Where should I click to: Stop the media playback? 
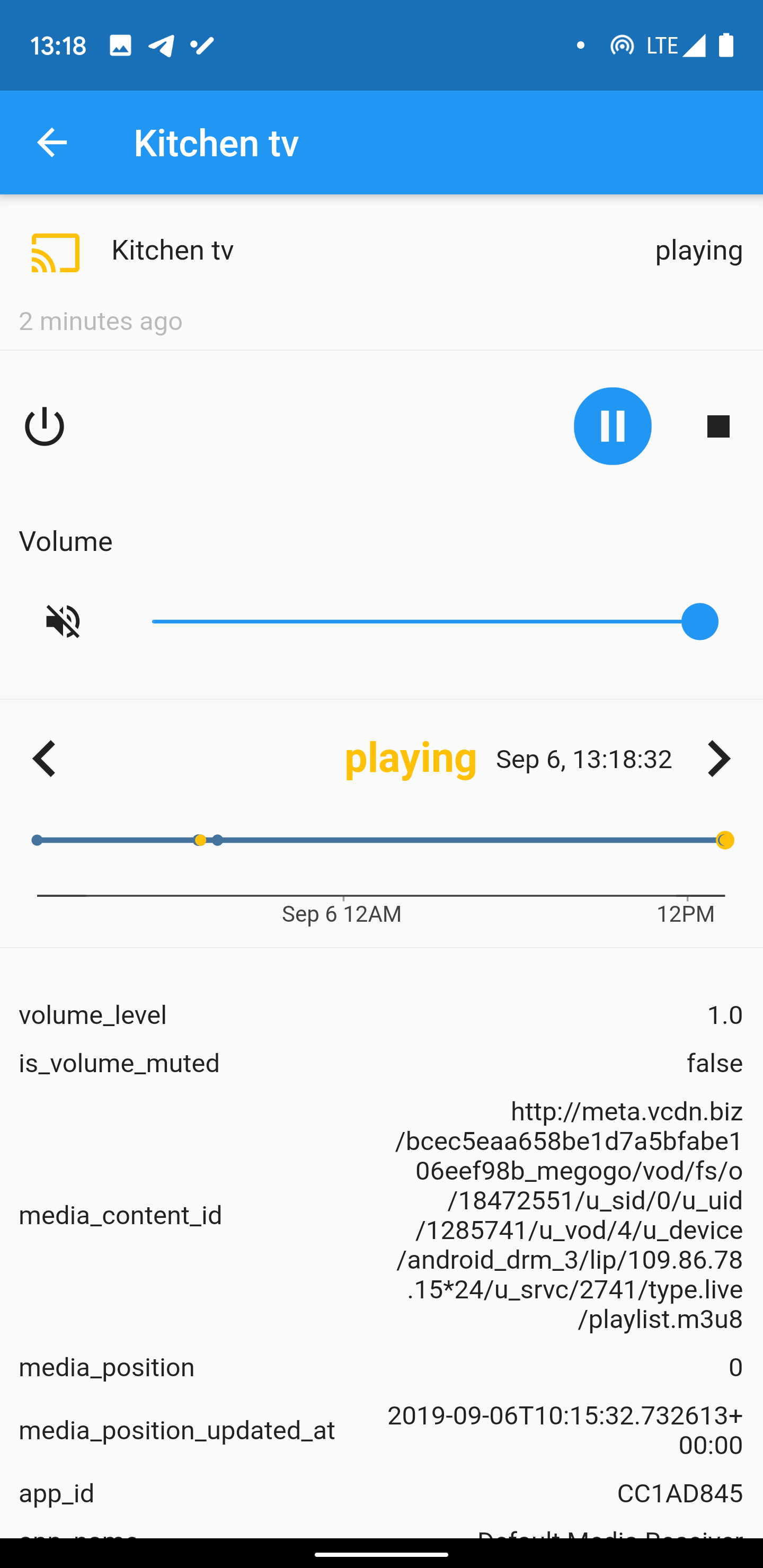(x=718, y=426)
